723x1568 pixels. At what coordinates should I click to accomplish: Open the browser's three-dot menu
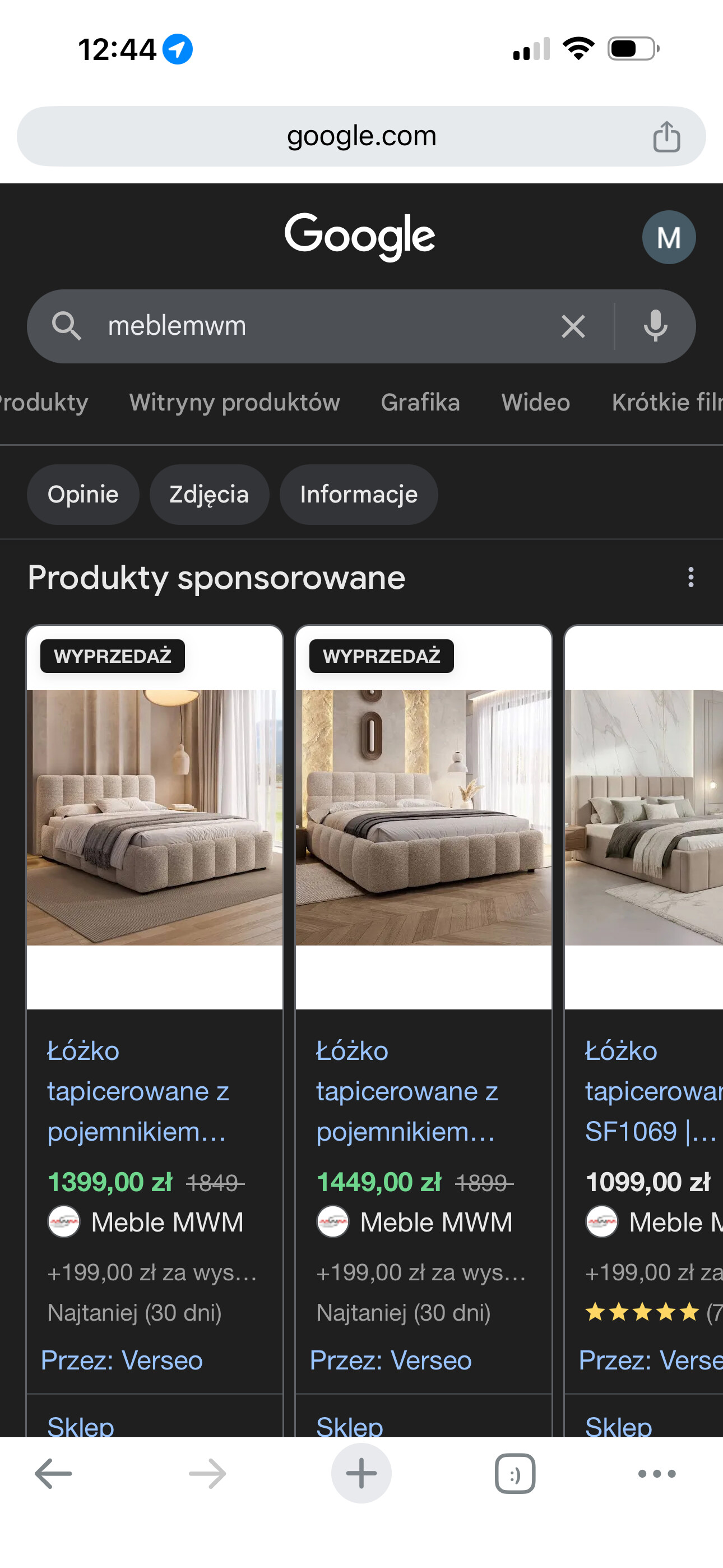click(656, 1474)
